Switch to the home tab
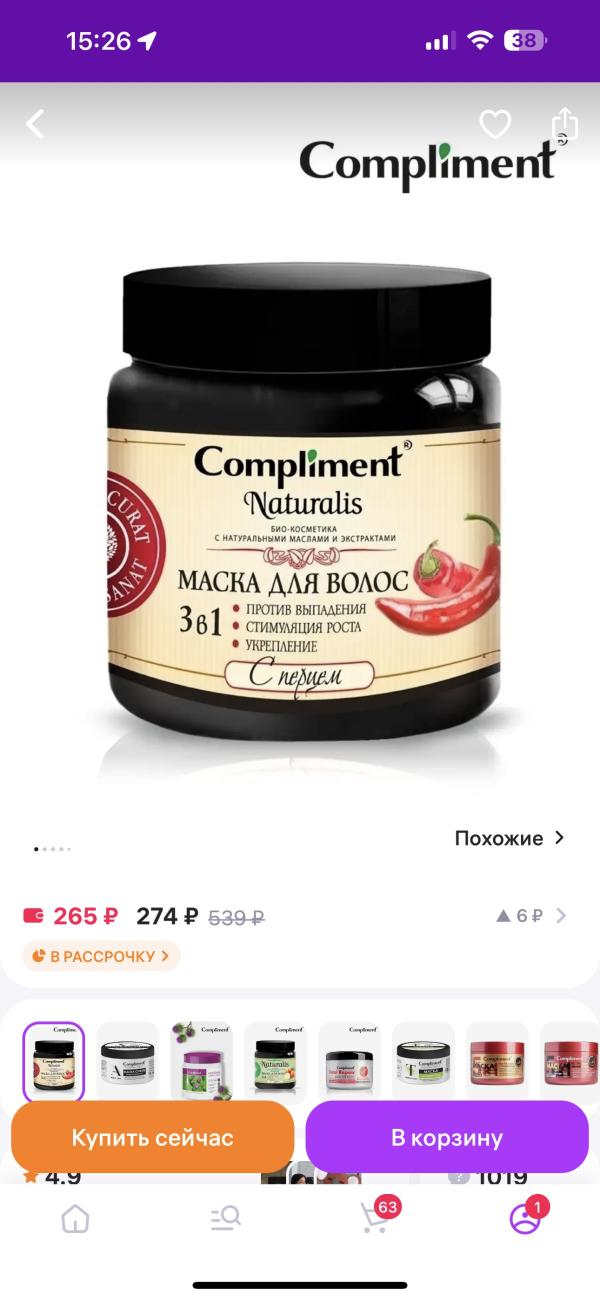The image size is (600, 1300). 75,1218
